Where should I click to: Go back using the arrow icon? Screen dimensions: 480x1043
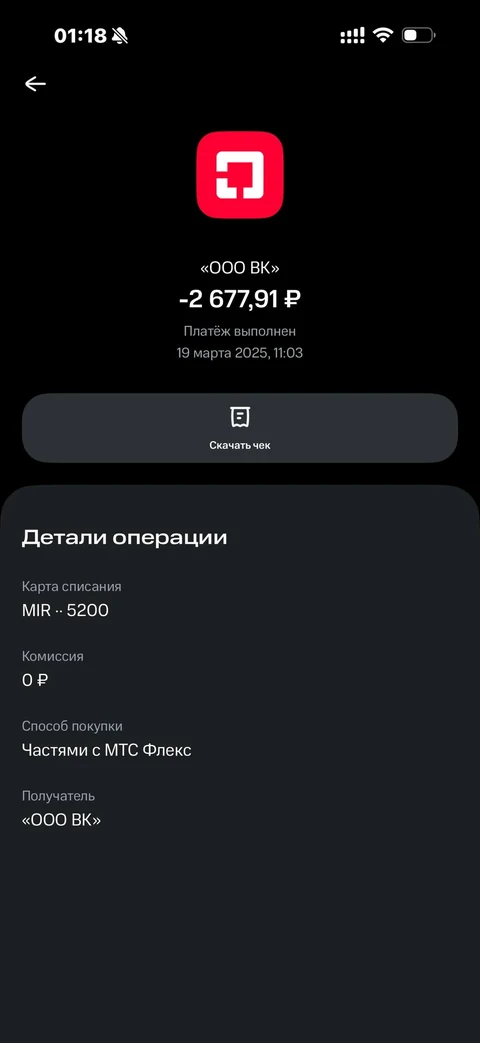tap(35, 83)
